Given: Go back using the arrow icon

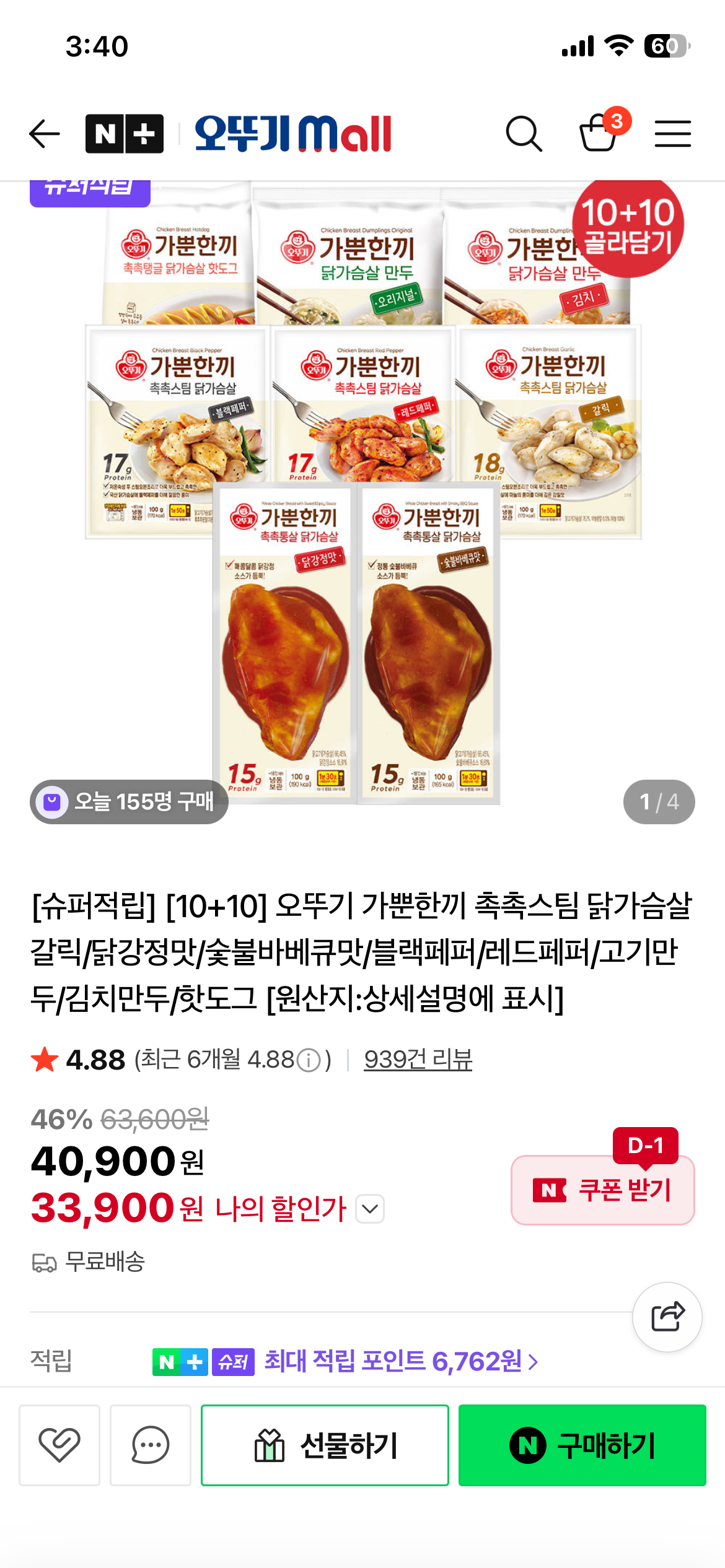Looking at the screenshot, I should 45,134.
